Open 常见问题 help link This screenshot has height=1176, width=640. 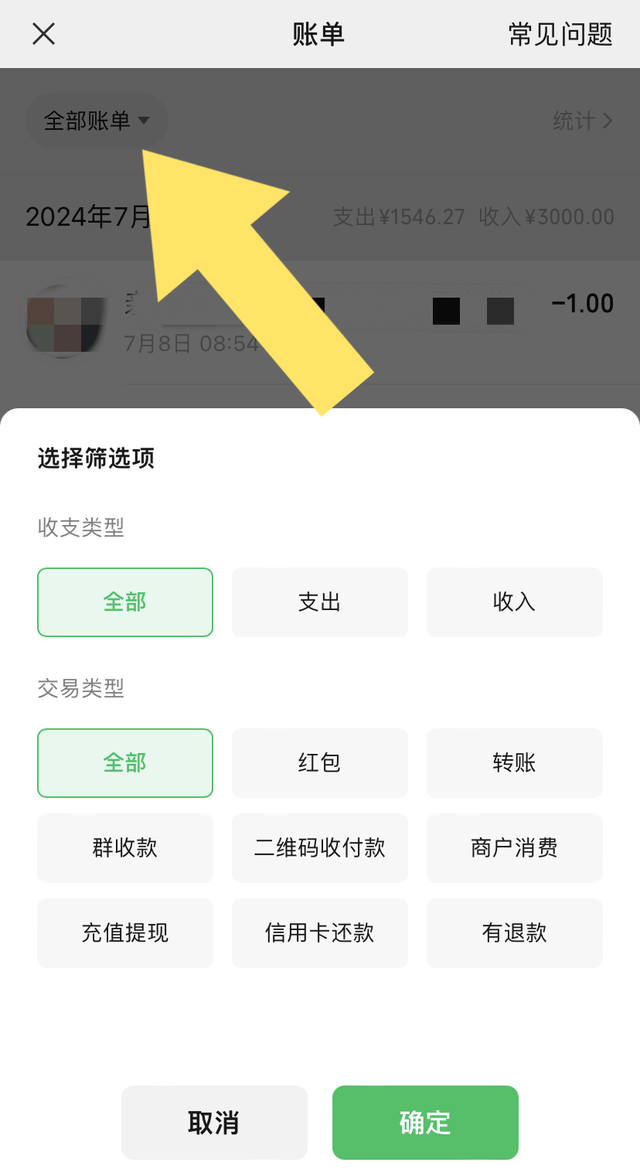[x=560, y=34]
